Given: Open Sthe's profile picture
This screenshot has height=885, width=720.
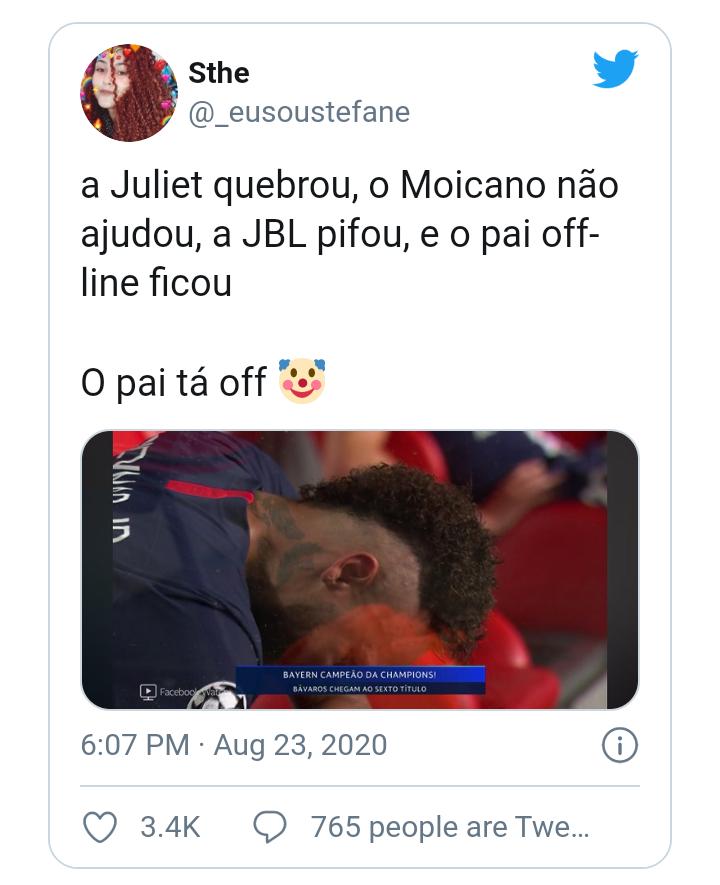Looking at the screenshot, I should [x=129, y=93].
